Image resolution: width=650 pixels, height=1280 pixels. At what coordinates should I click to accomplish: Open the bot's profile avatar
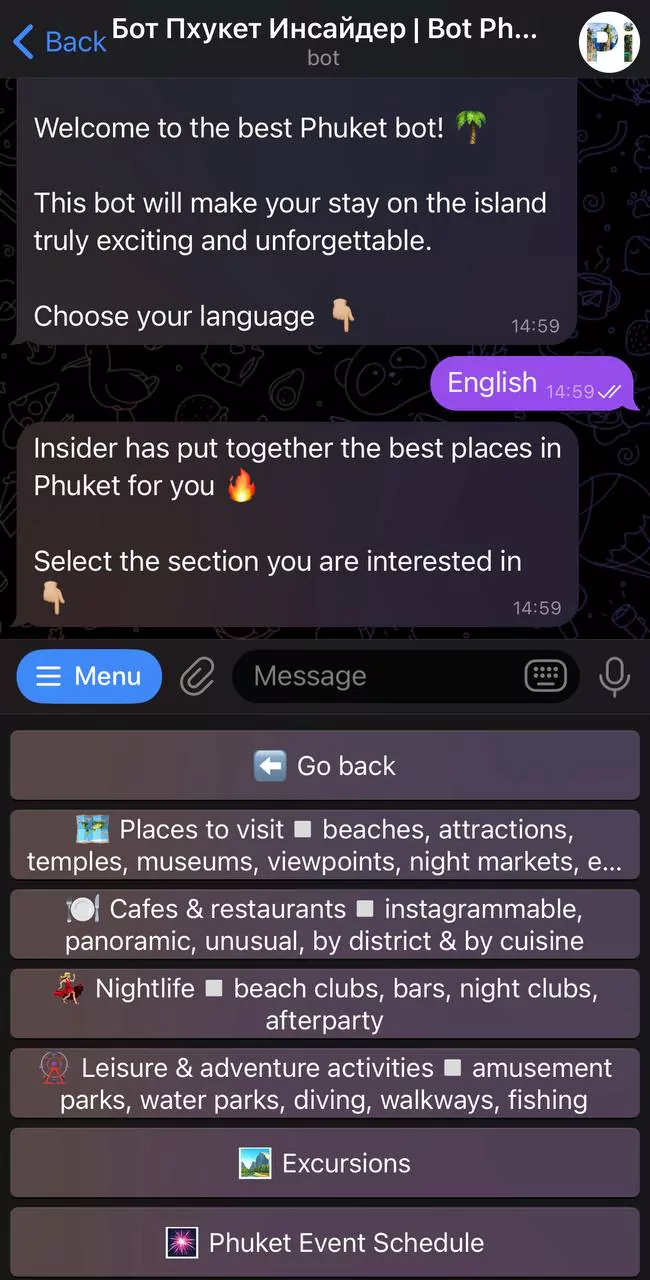coord(608,42)
